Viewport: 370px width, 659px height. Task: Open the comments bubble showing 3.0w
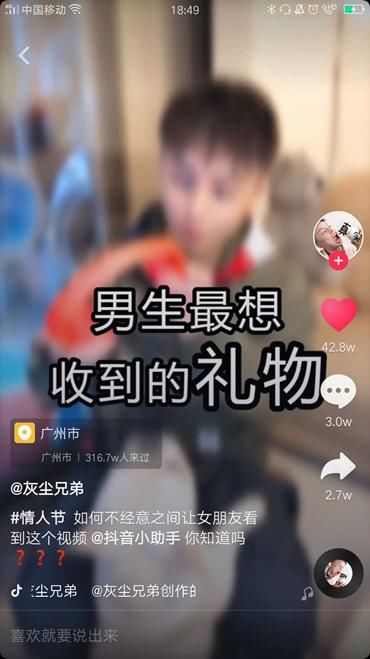[x=338, y=391]
